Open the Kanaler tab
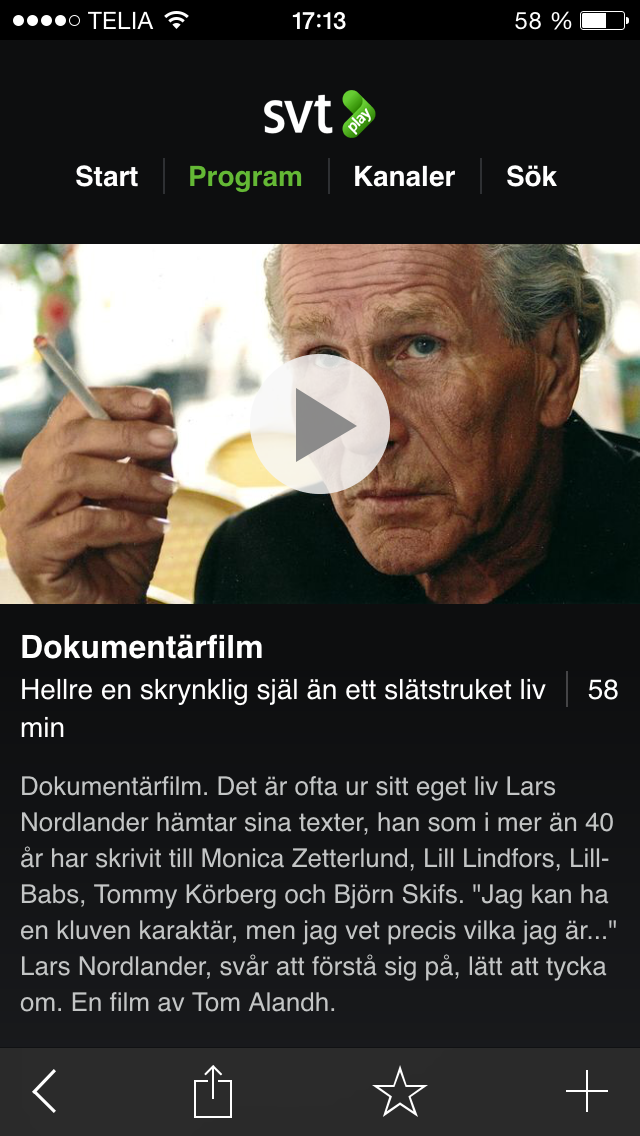640x1136 pixels. pos(404,177)
